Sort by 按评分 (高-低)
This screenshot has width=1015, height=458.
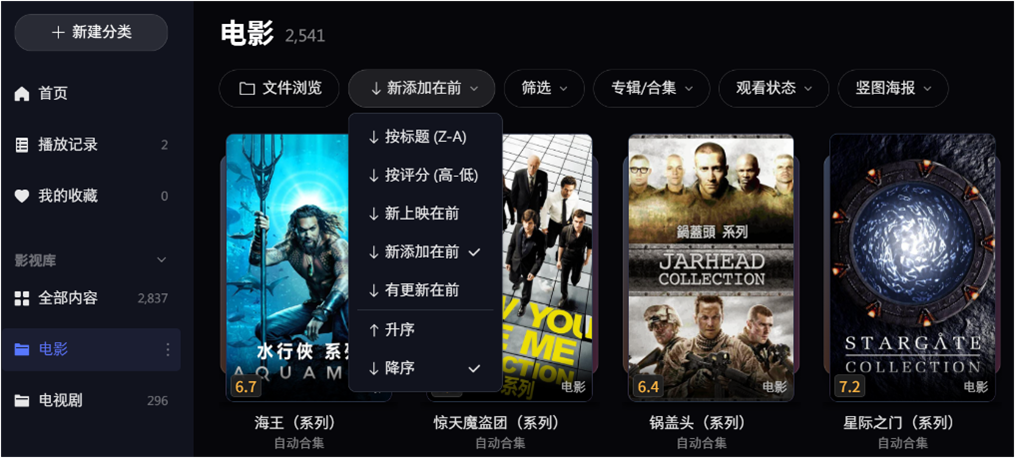coord(431,175)
